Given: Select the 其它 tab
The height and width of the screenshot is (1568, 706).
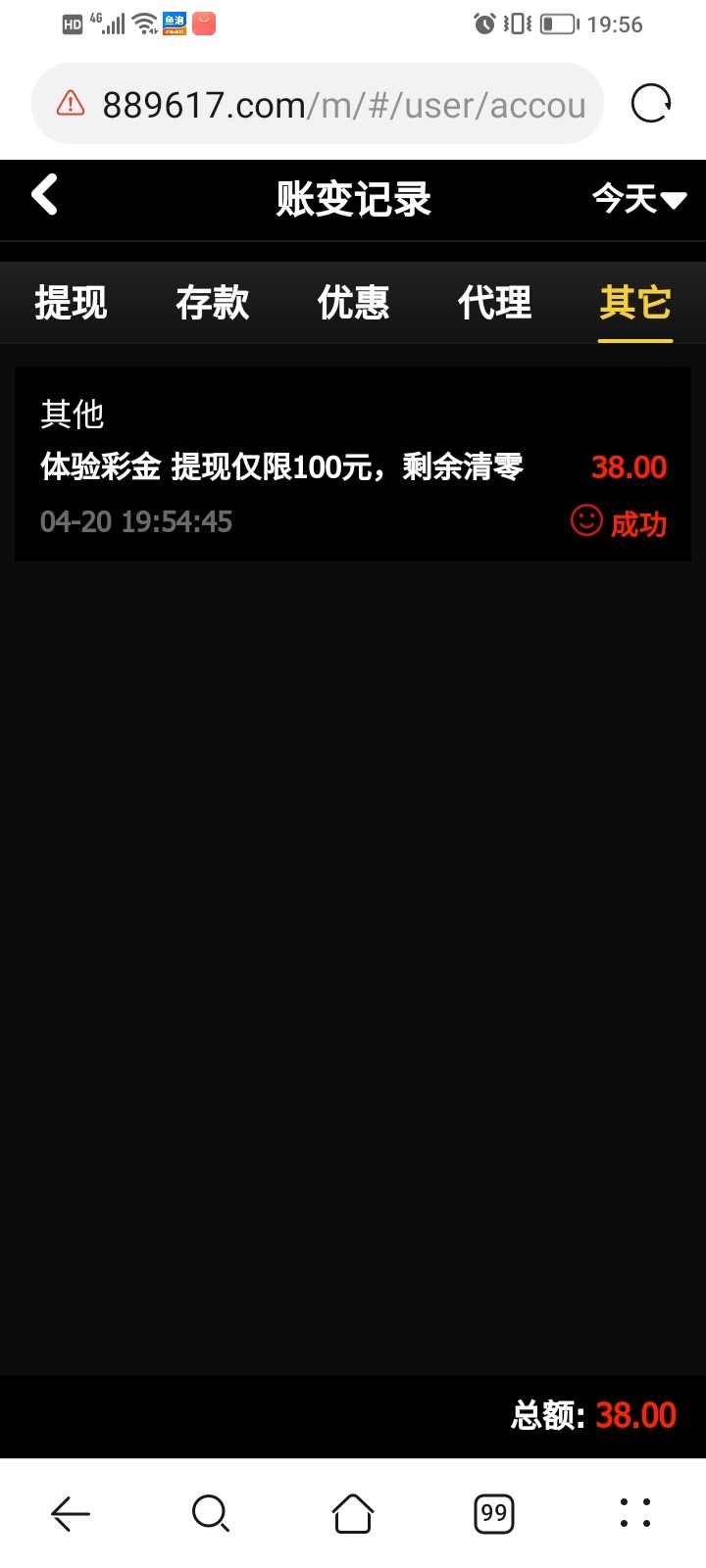Looking at the screenshot, I should (635, 303).
